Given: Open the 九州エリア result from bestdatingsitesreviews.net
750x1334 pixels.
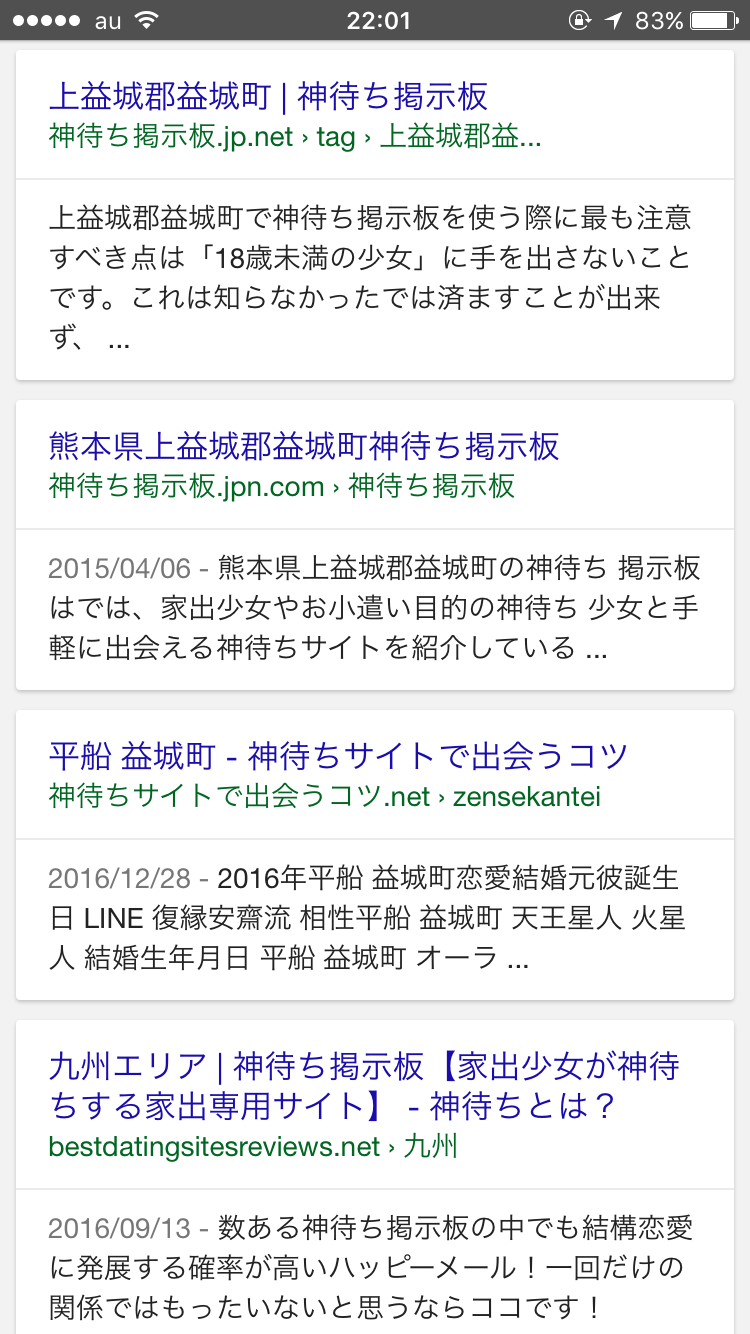Looking at the screenshot, I should [364, 1086].
